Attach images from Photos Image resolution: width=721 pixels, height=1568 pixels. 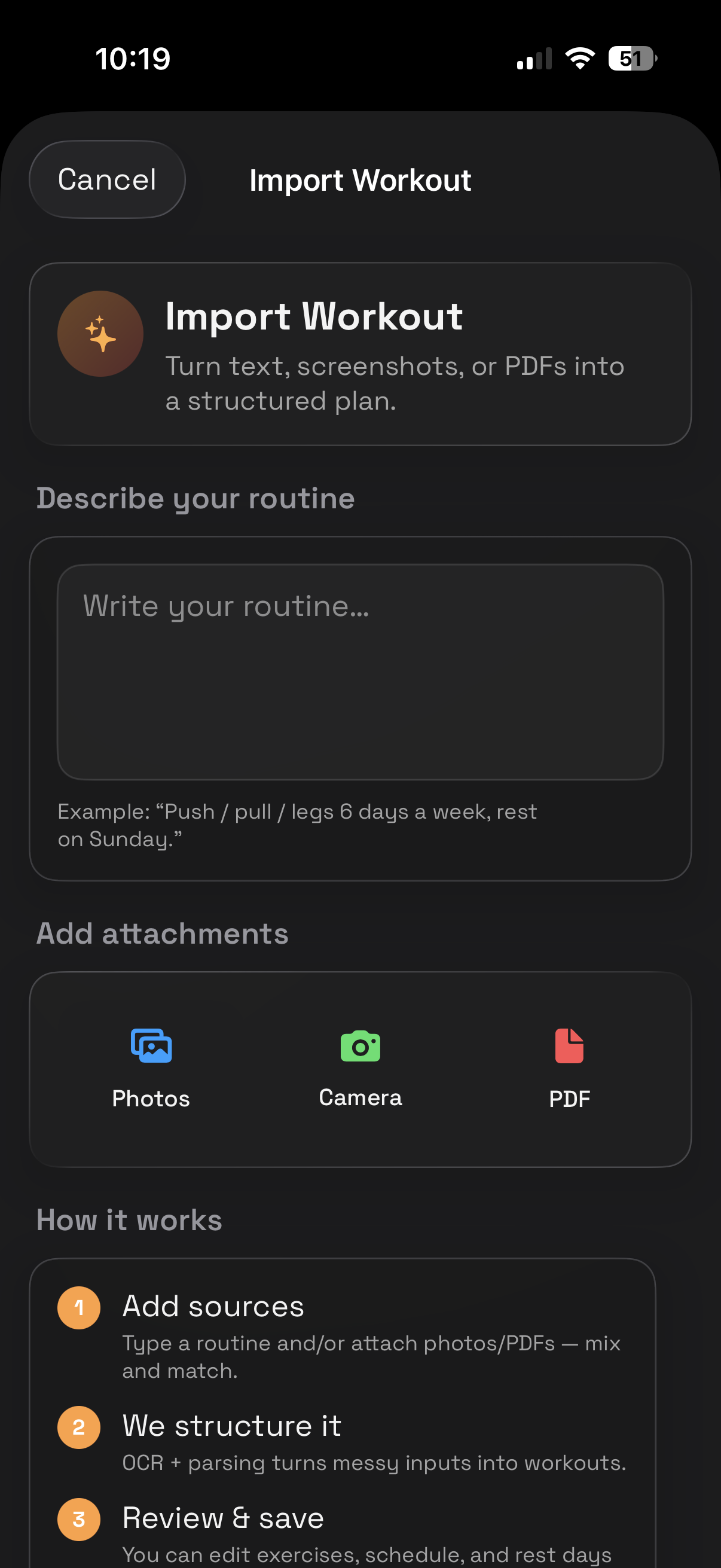[x=151, y=1067]
